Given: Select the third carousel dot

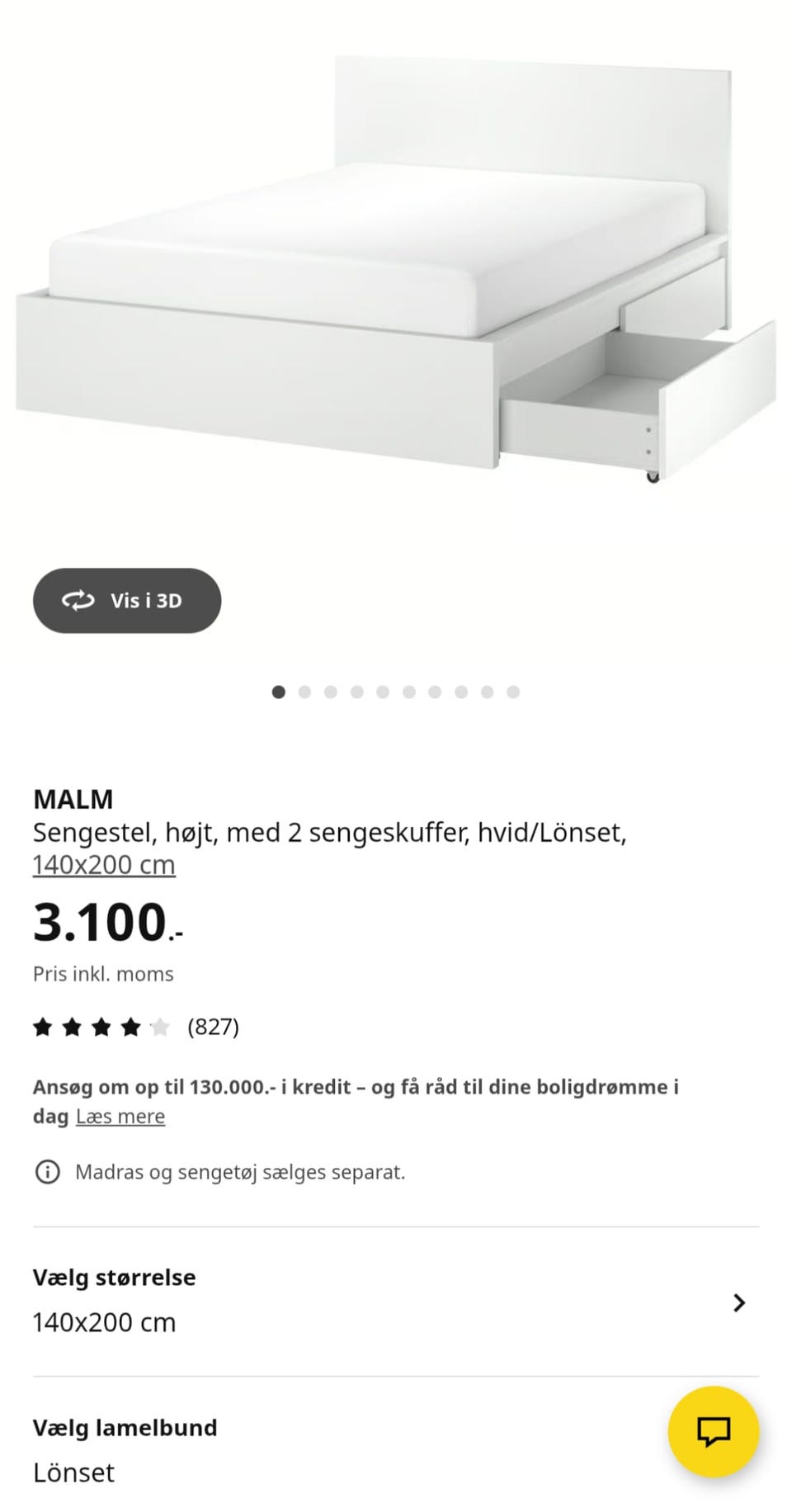Looking at the screenshot, I should pyautogui.click(x=331, y=692).
